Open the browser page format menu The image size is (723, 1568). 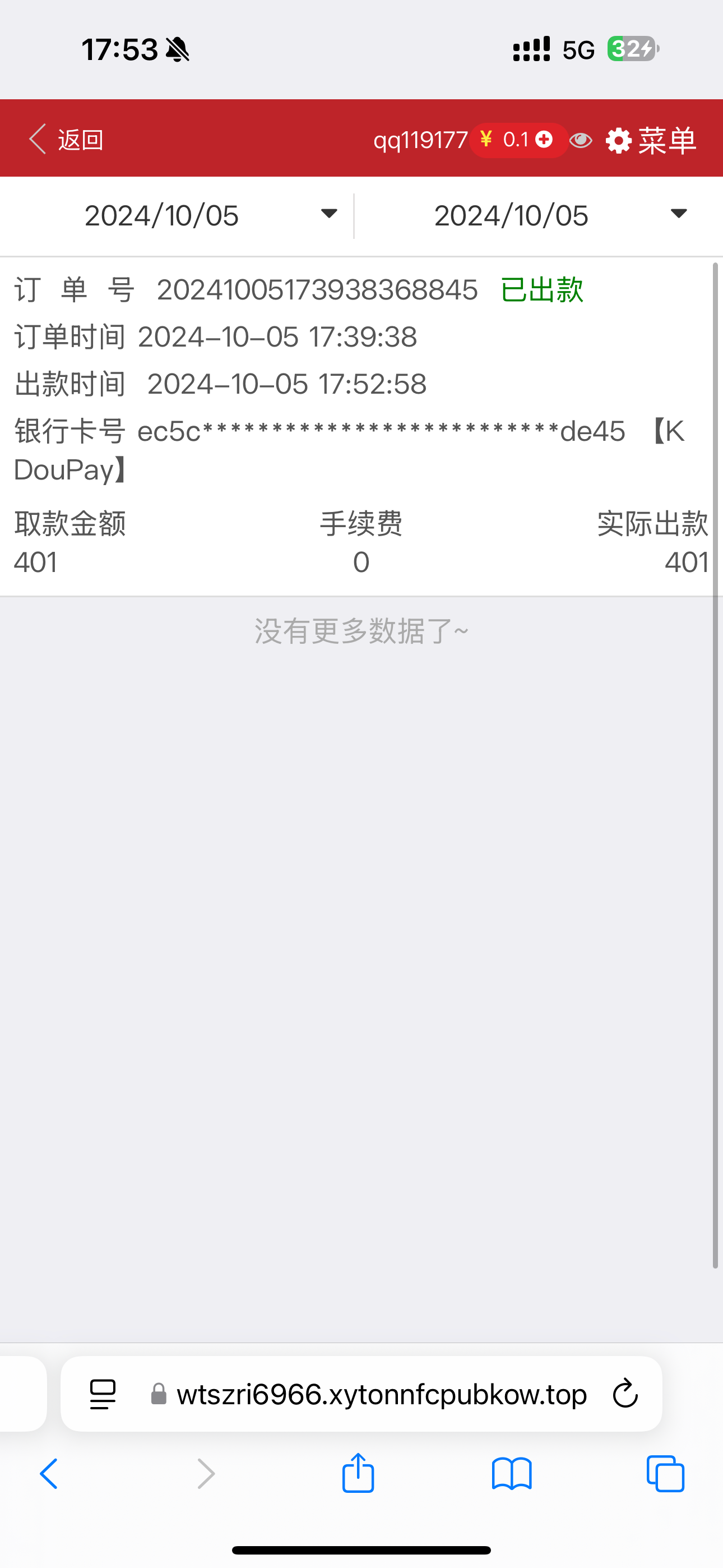click(x=103, y=1393)
